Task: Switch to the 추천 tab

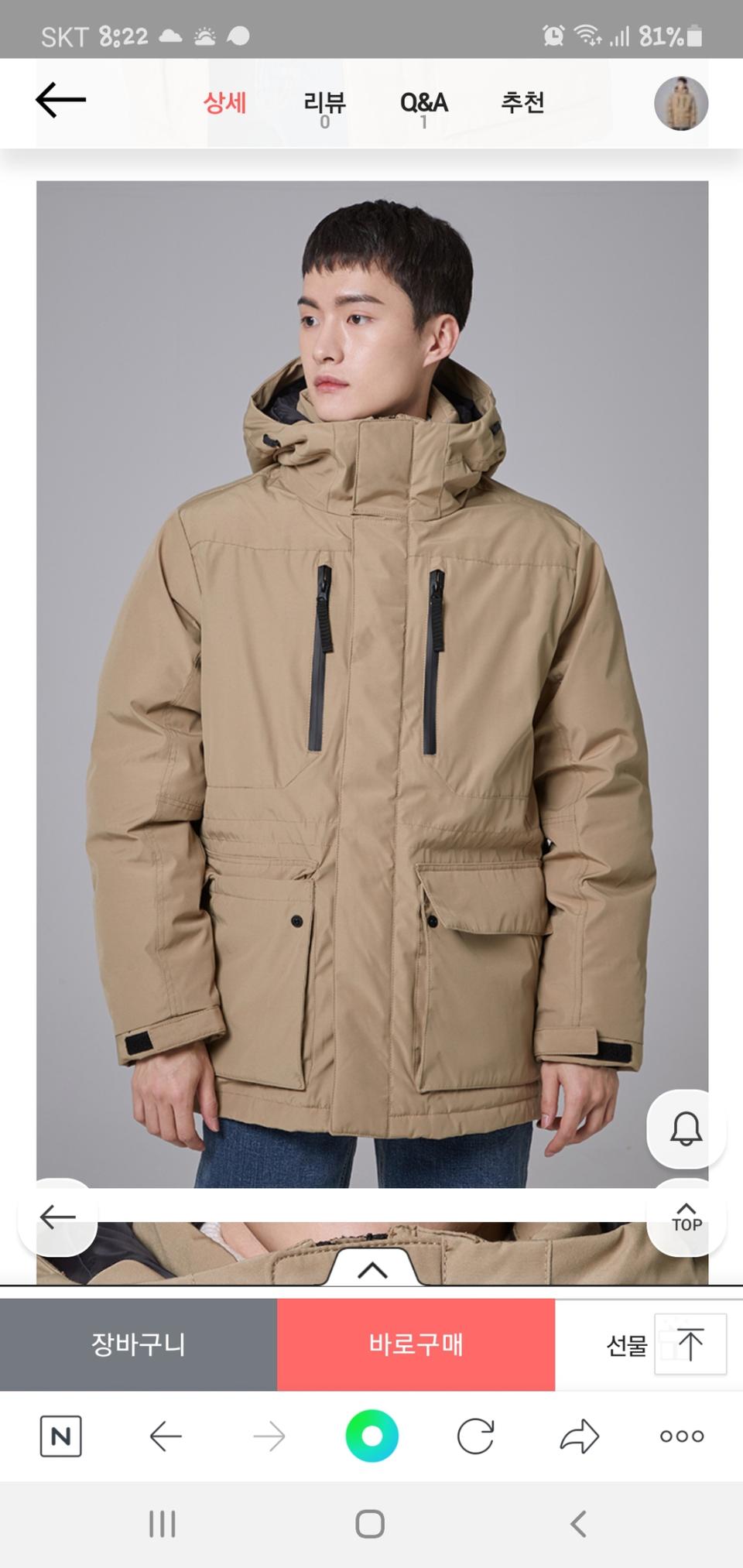Action: (x=522, y=102)
